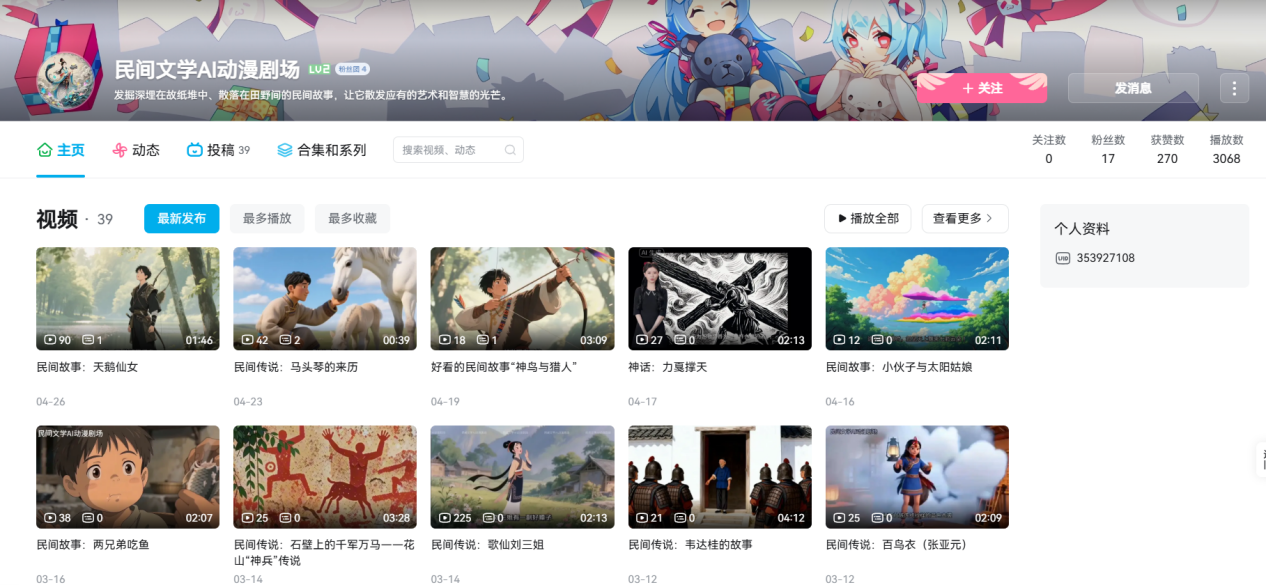Select the 主页 tab
This screenshot has width=1266, height=585.
[60, 150]
